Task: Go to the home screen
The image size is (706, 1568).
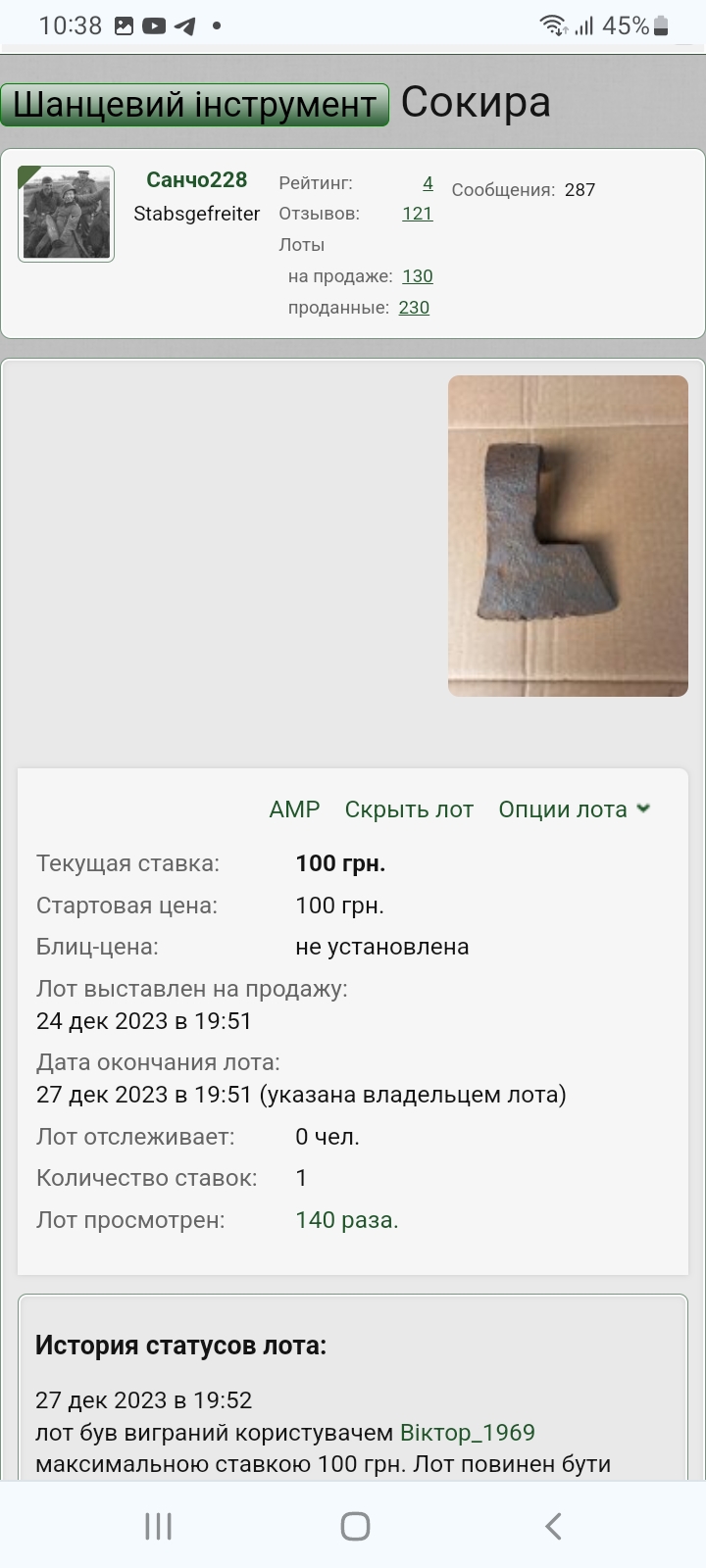Action: coord(355,1526)
